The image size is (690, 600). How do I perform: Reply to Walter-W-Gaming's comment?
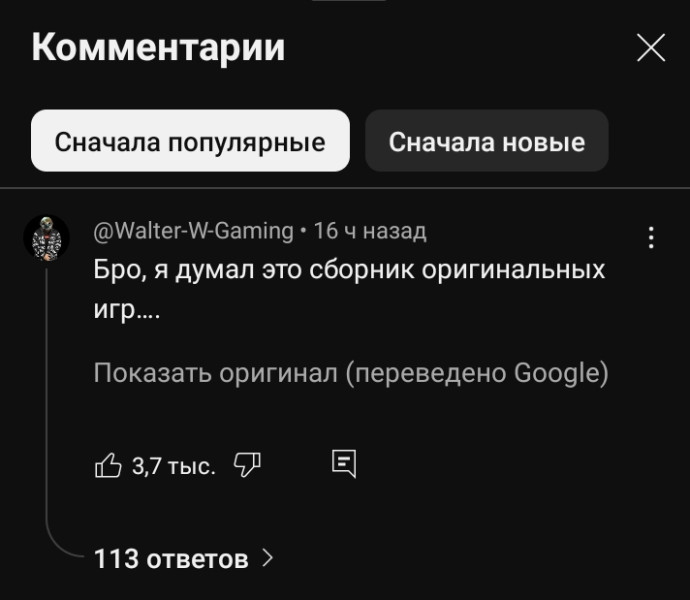343,463
